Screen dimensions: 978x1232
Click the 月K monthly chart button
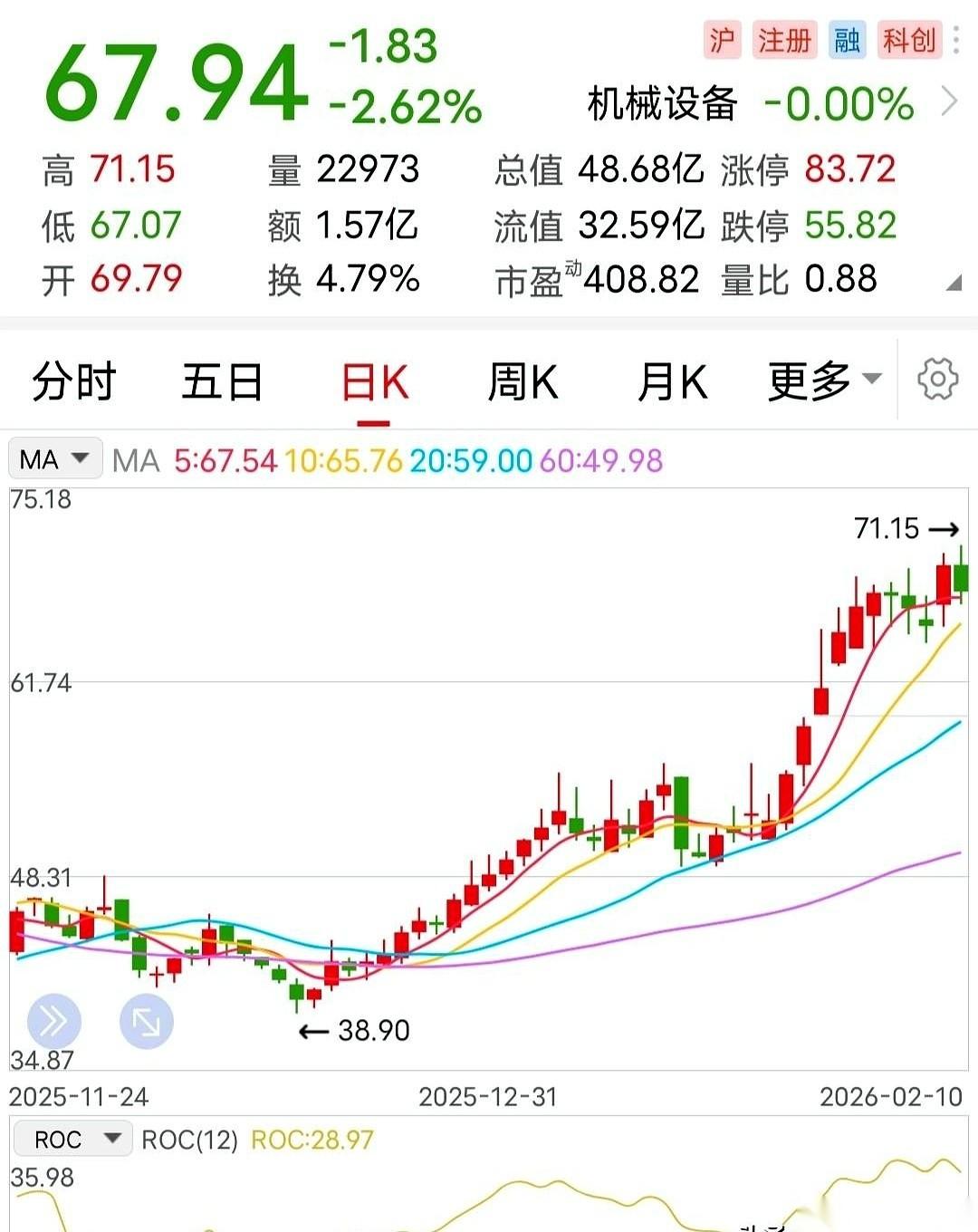click(x=670, y=380)
